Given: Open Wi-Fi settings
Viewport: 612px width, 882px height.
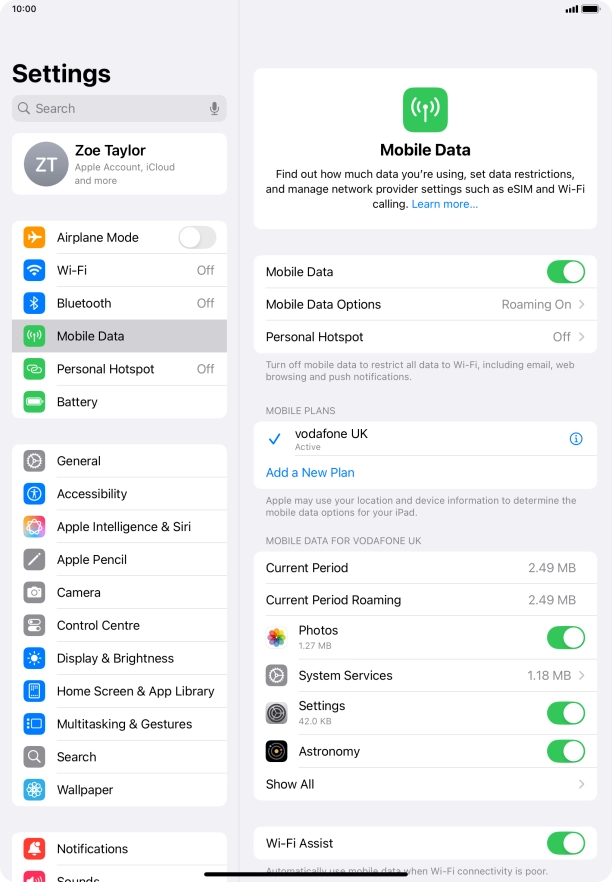Looking at the screenshot, I should click(x=119, y=270).
